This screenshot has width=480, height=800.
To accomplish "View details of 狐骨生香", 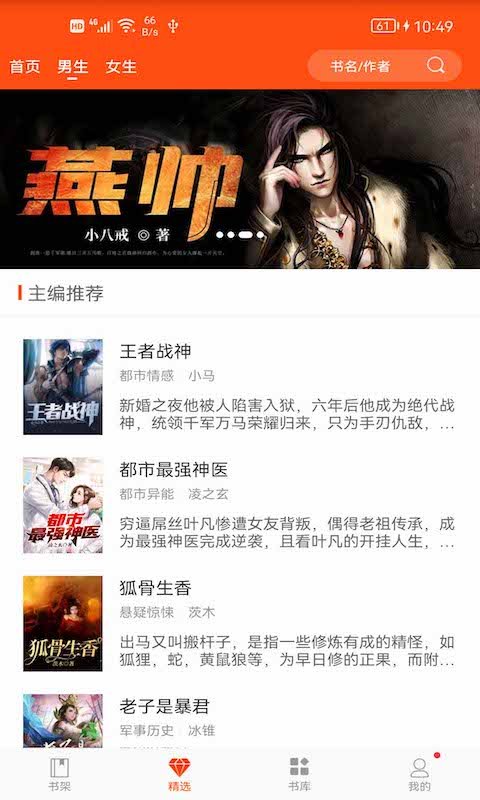I will click(x=240, y=623).
